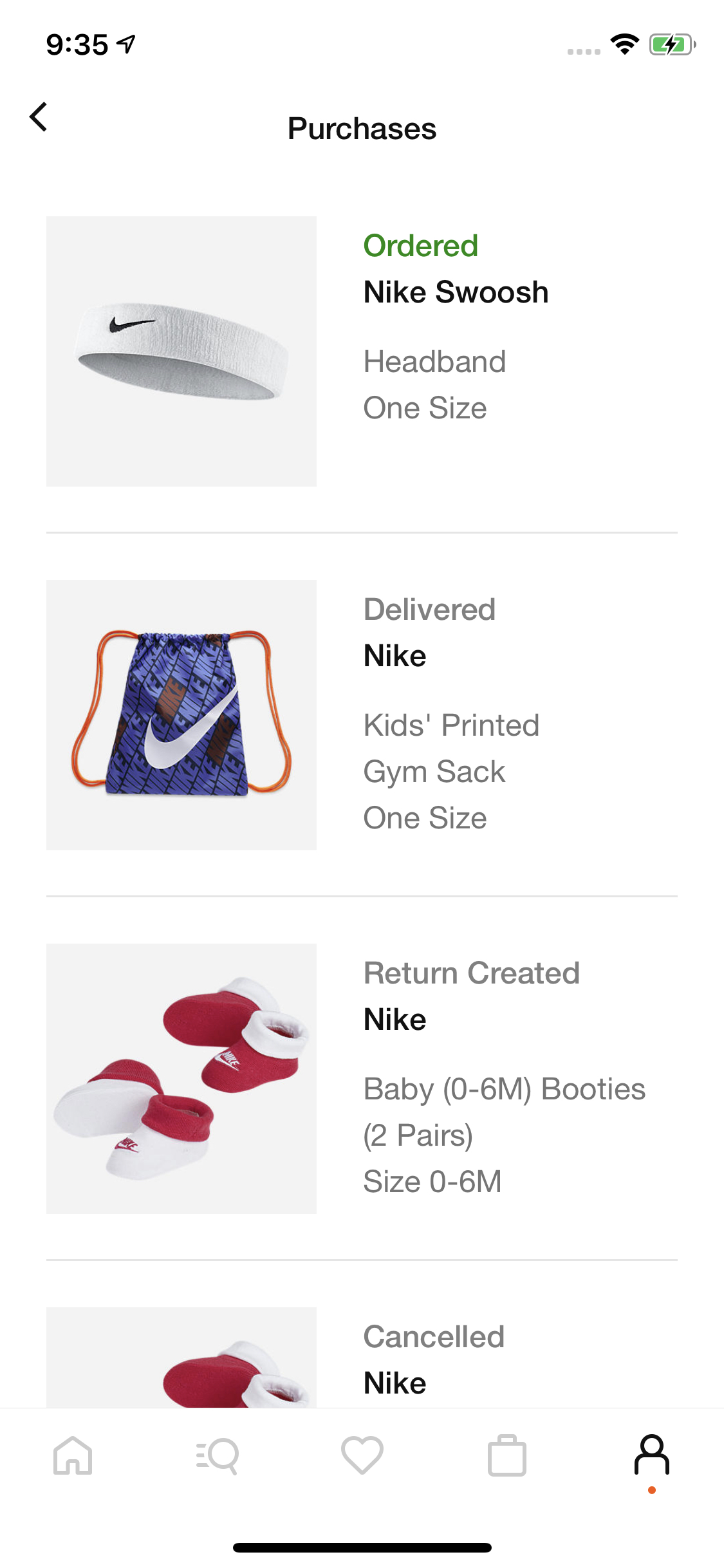Open the Nike Swoosh Headband order
Image resolution: width=724 pixels, height=1568 pixels.
tap(361, 351)
